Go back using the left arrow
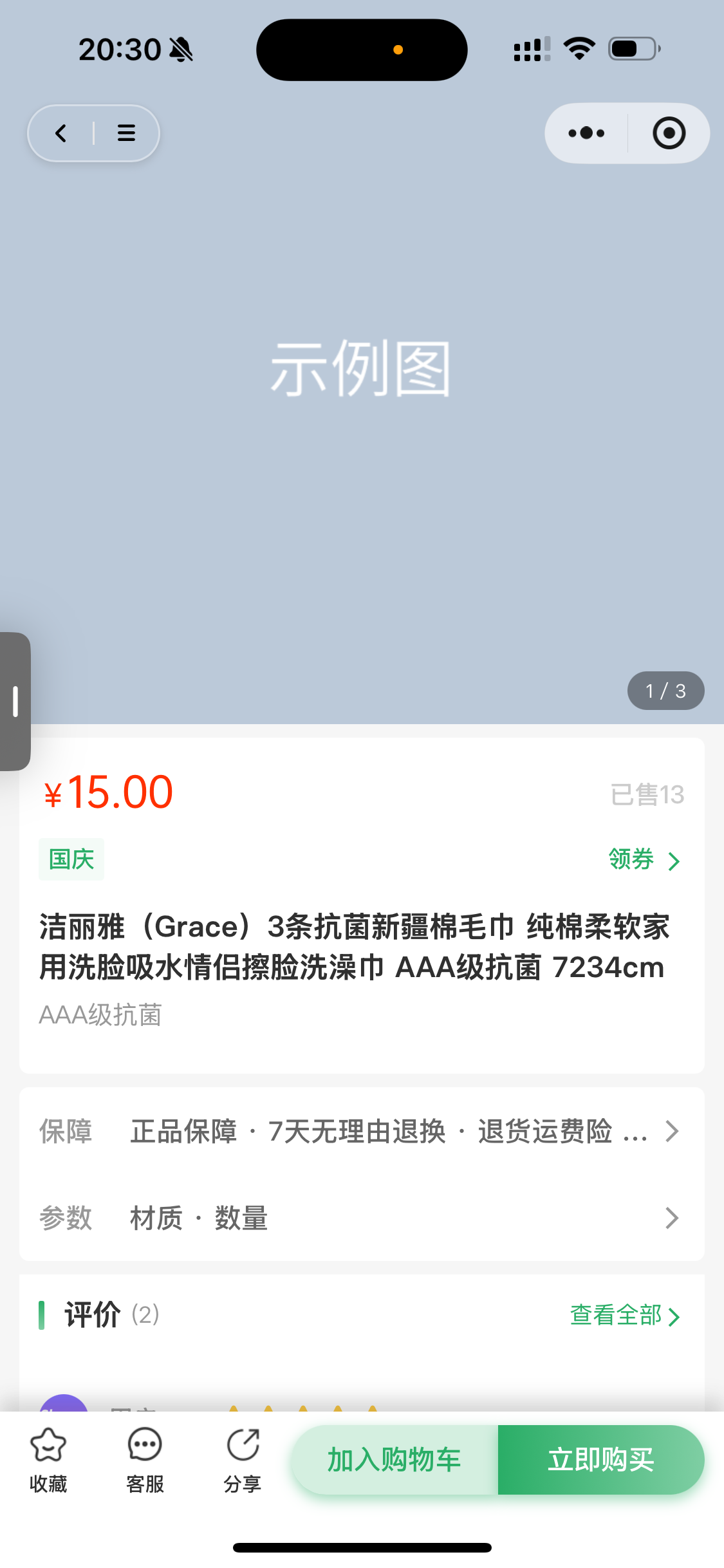This screenshot has width=724, height=1568. pos(61,133)
